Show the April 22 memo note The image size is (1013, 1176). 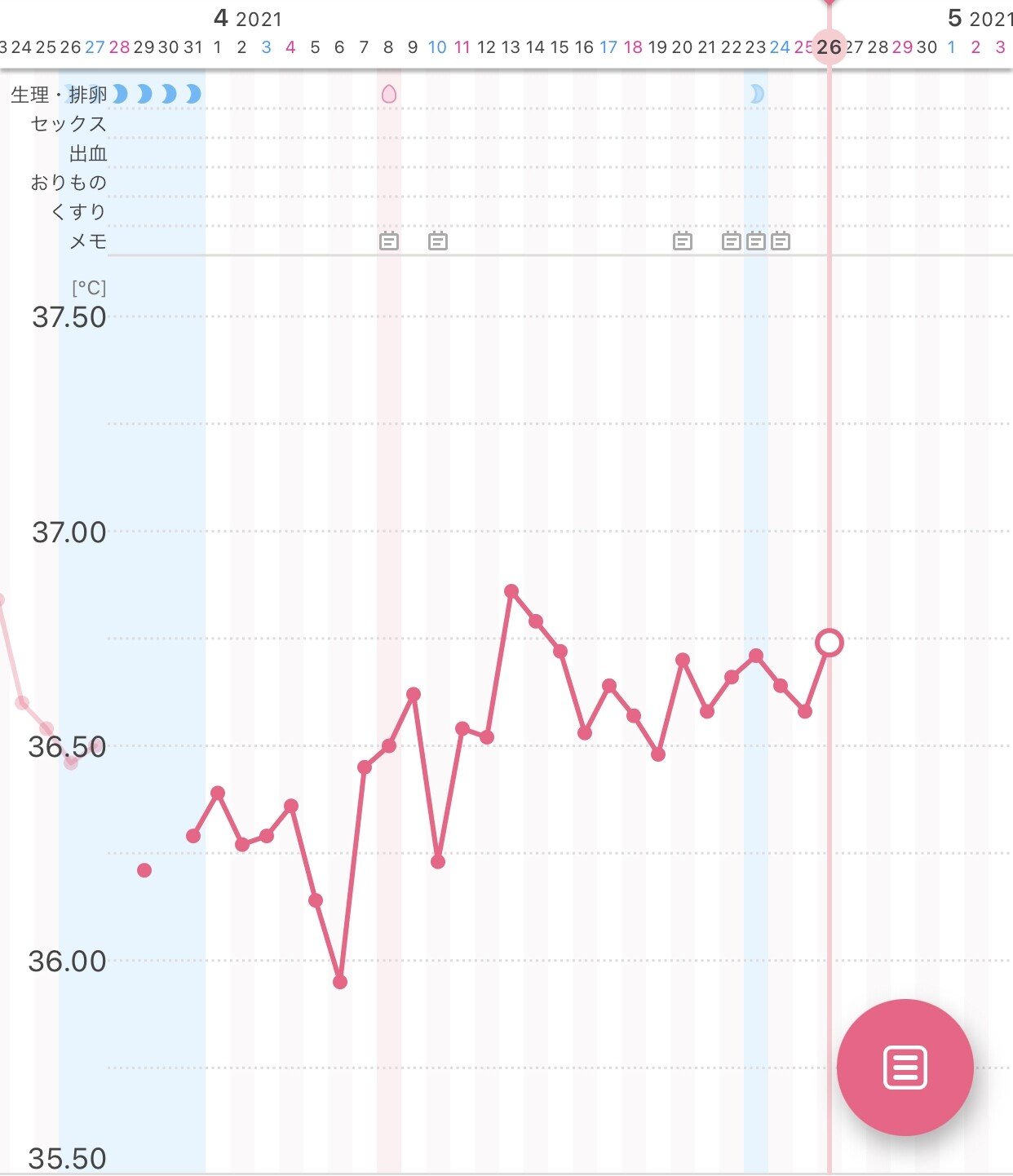(732, 241)
